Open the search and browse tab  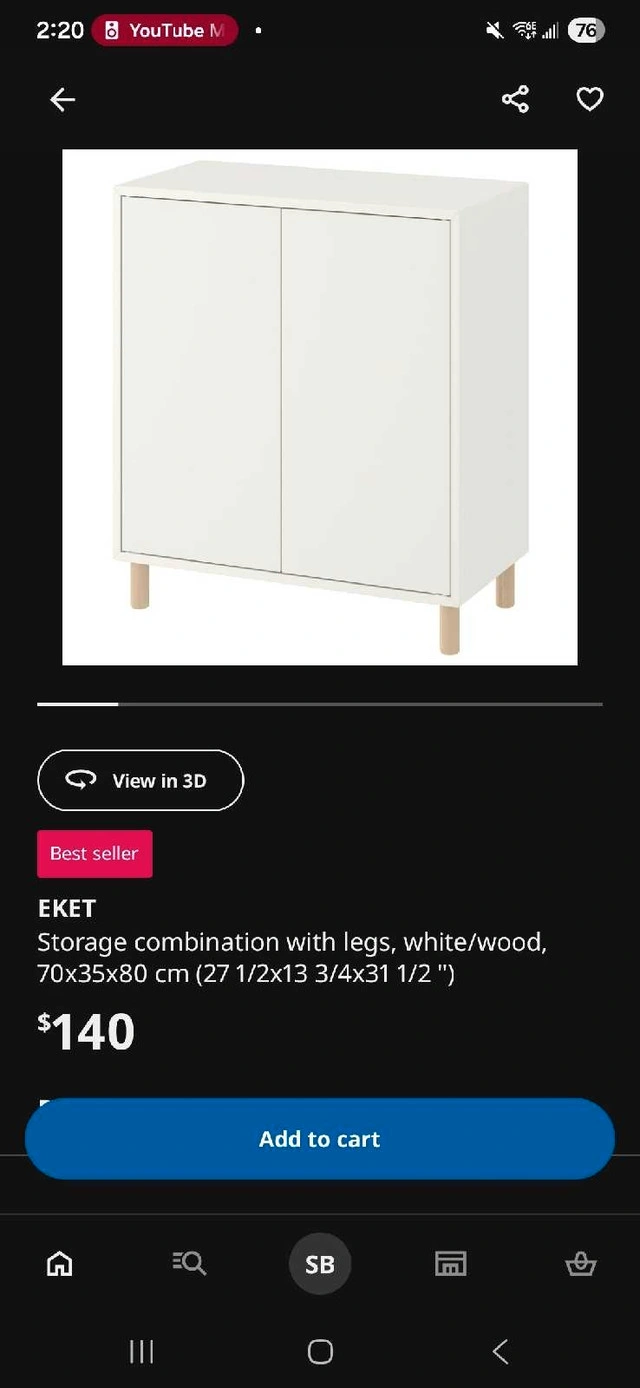tap(189, 1264)
